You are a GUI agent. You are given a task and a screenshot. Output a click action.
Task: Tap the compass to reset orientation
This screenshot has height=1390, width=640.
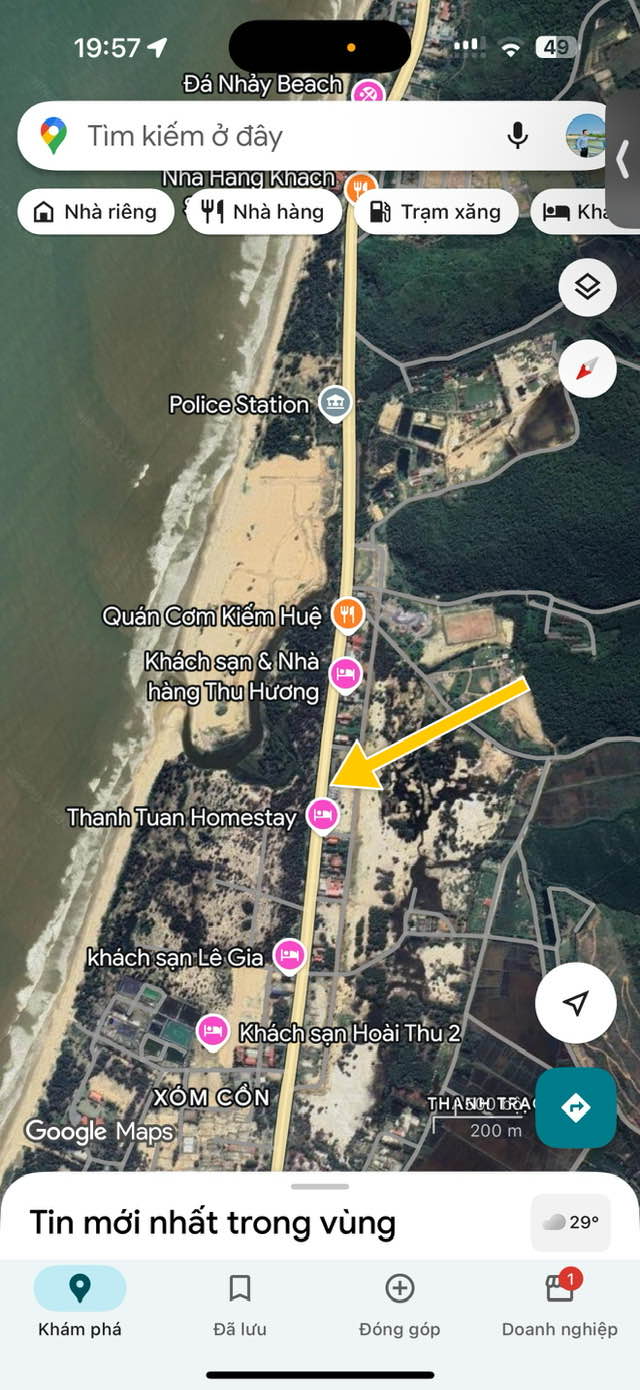click(587, 369)
